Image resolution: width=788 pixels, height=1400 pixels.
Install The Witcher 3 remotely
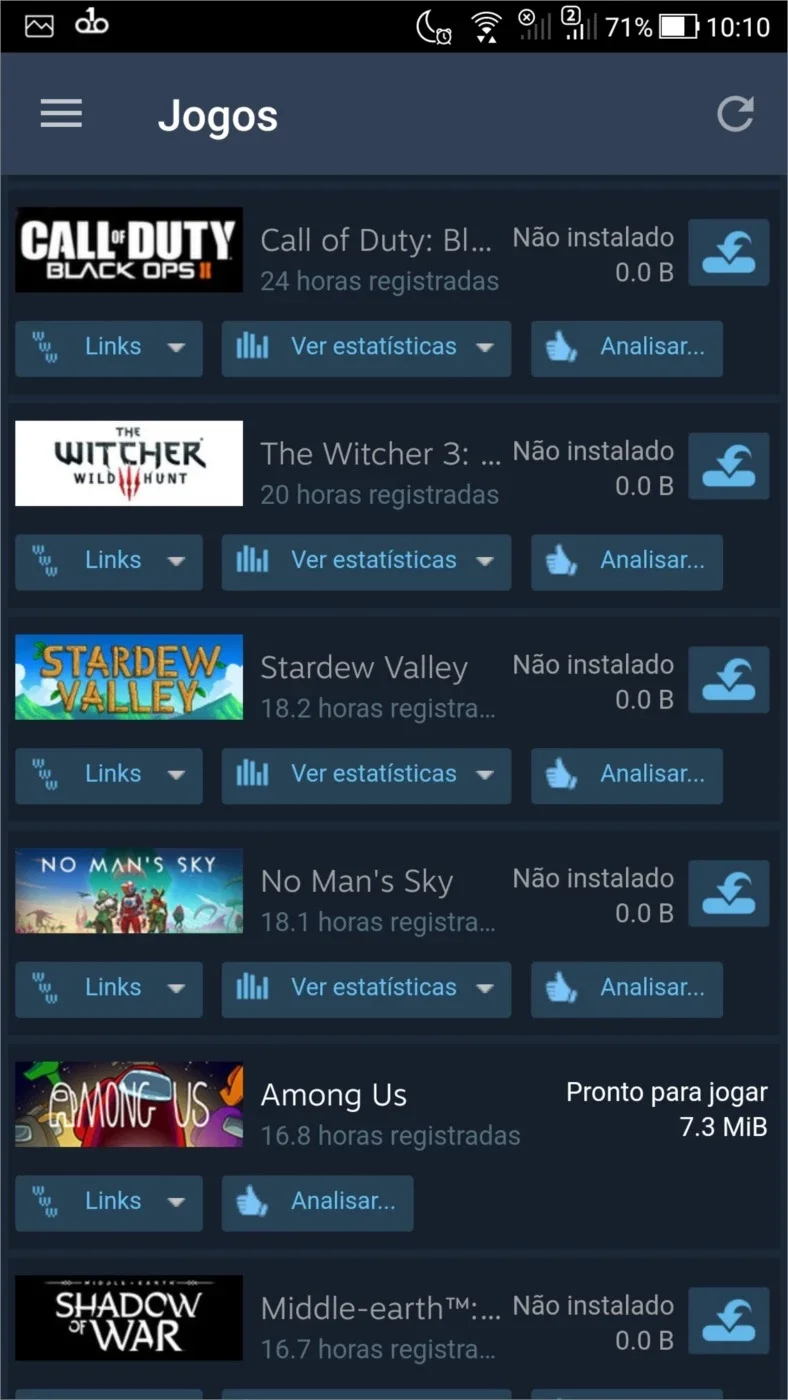coord(729,467)
